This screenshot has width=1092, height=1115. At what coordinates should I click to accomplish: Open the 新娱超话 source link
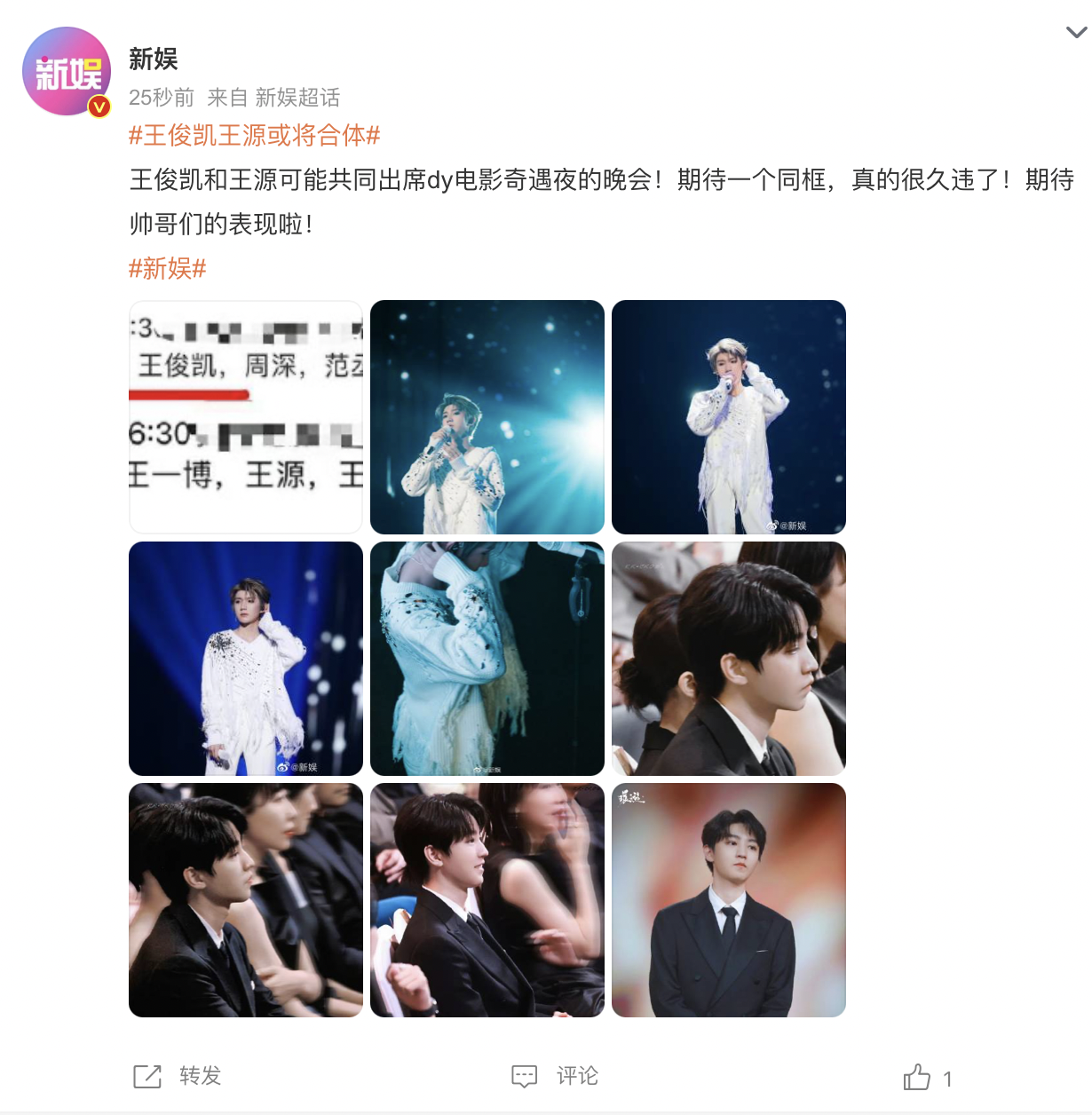pyautogui.click(x=297, y=98)
